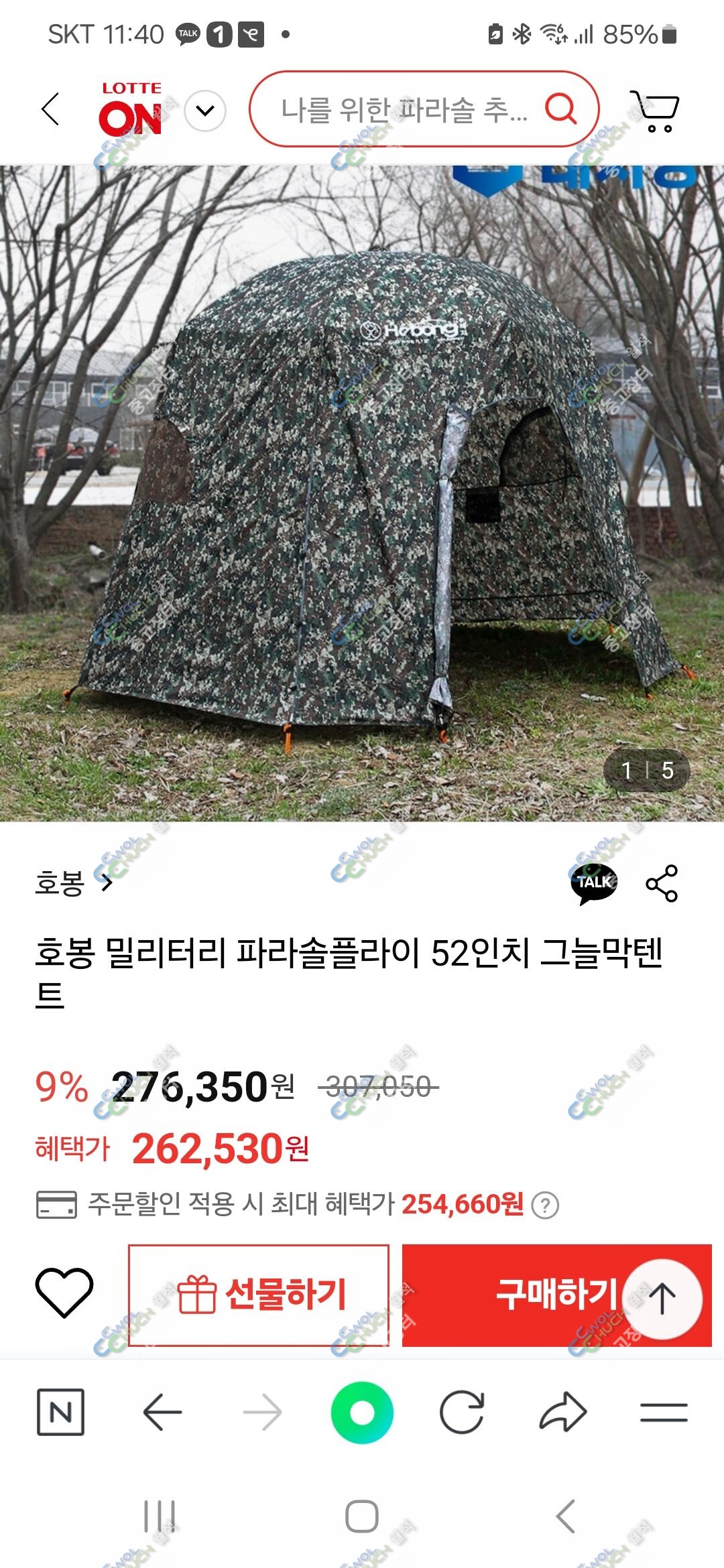Go back in the browser toolbar
This screenshot has height=1568, width=724.
coord(162,1412)
